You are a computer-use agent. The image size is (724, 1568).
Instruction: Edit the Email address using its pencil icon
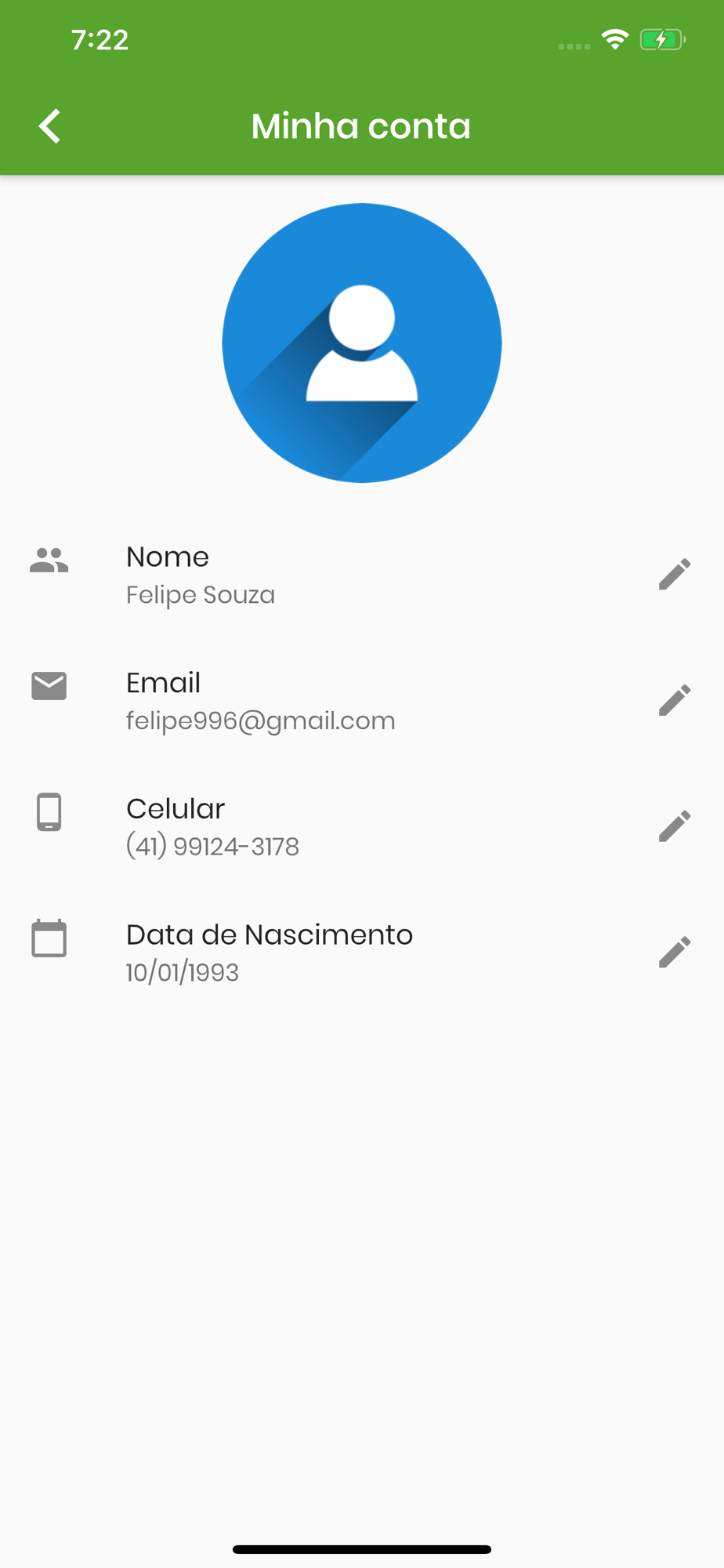point(674,700)
